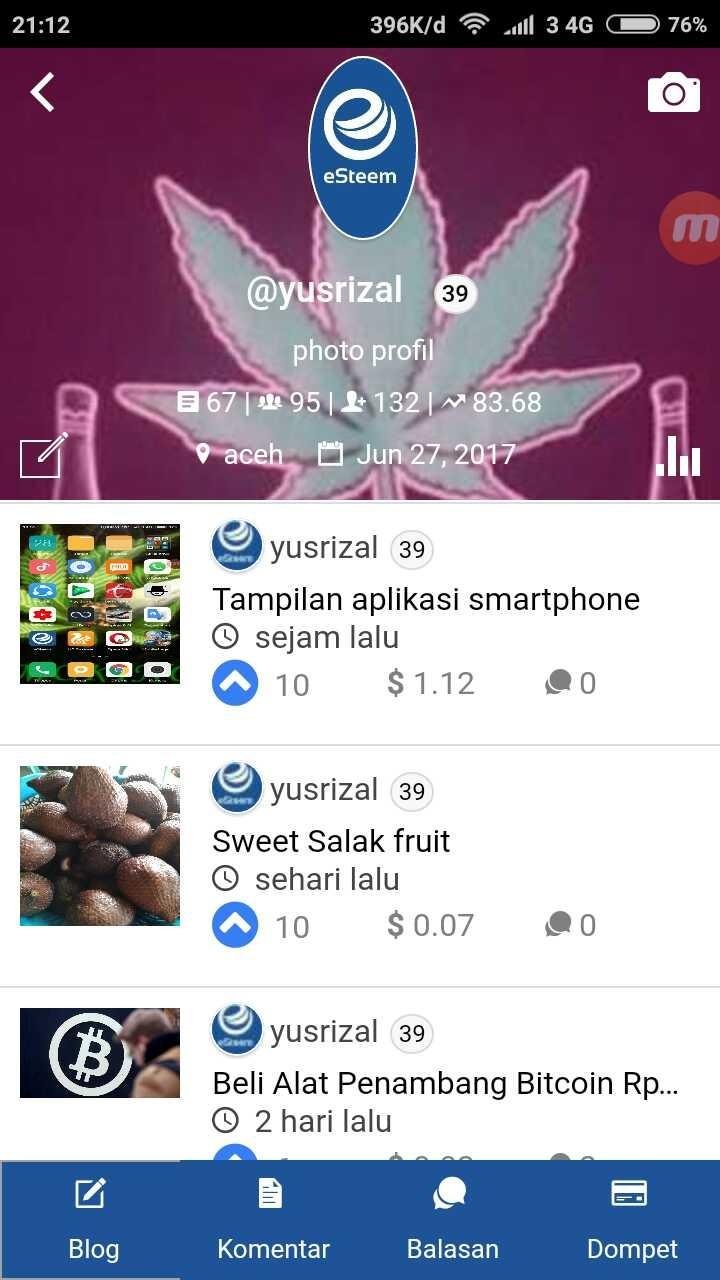Screen dimensions: 720x1280
Task: Open the salak fruit thumbnail image
Action: [100, 846]
